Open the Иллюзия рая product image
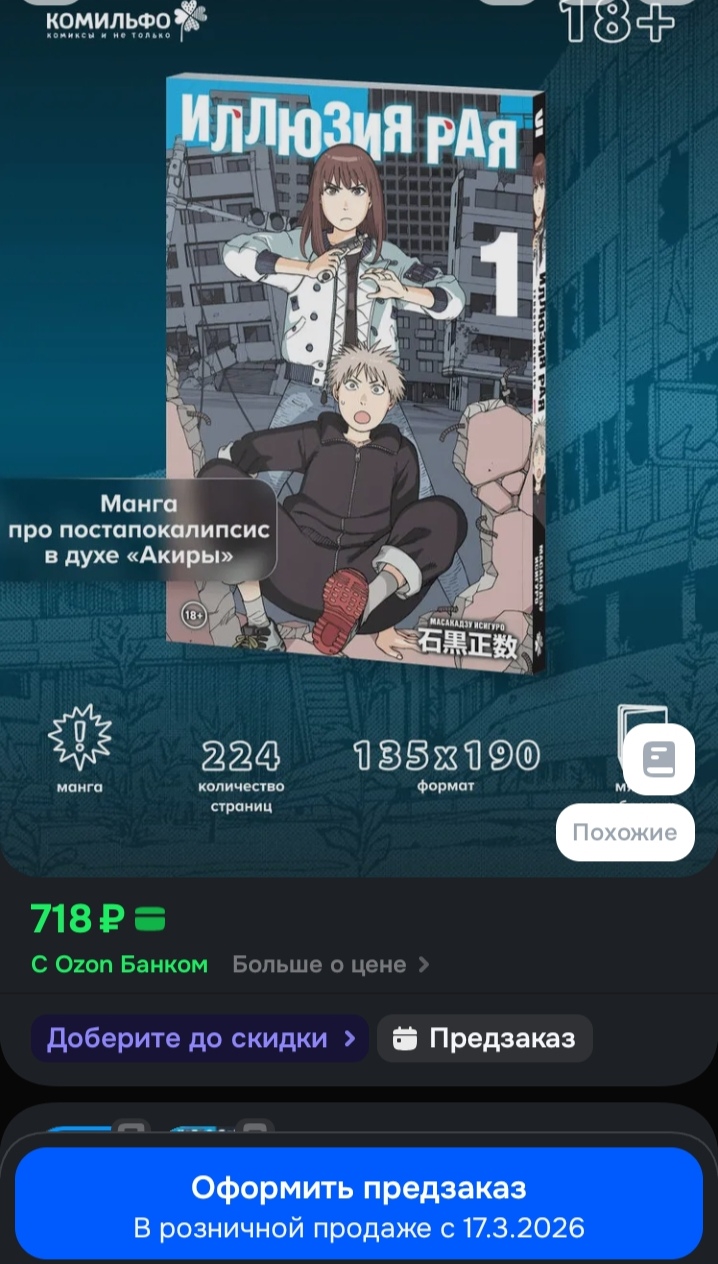 [x=357, y=376]
